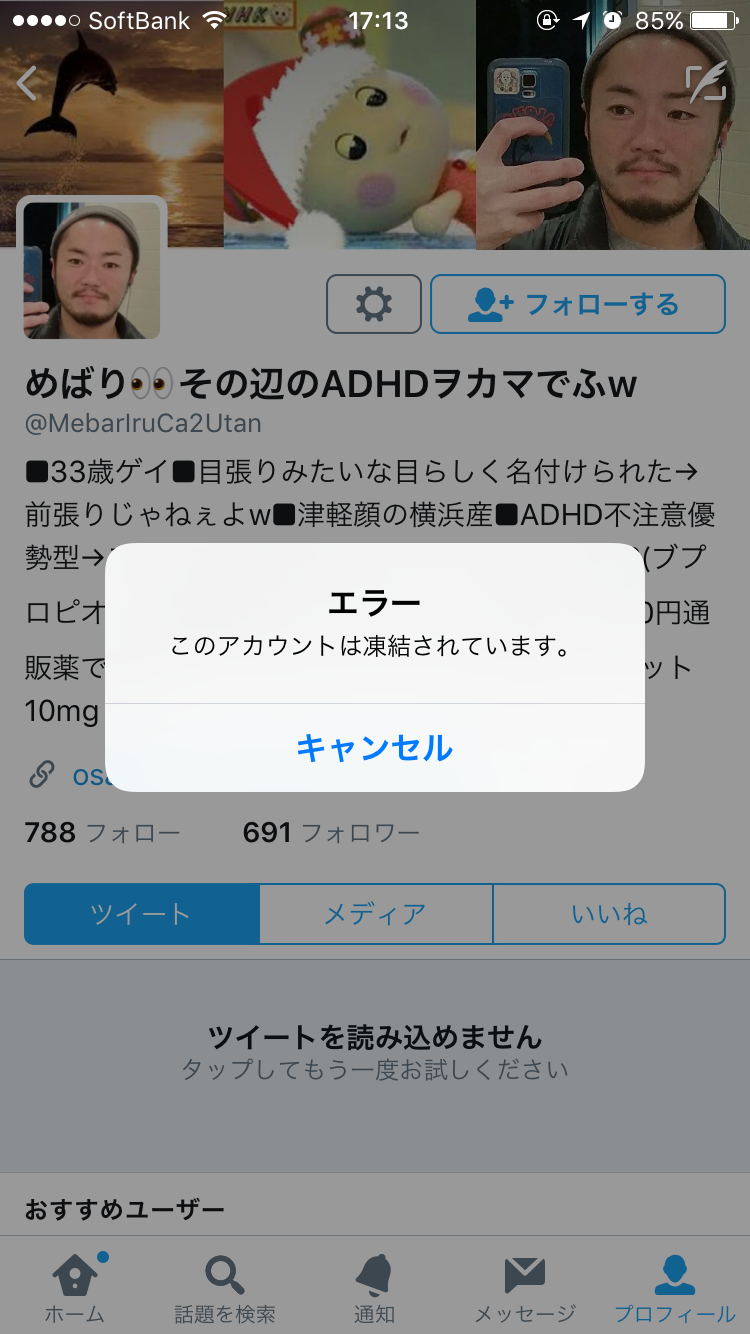
Task: Dismiss the error dialog with キャンセル
Action: pyautogui.click(x=374, y=748)
